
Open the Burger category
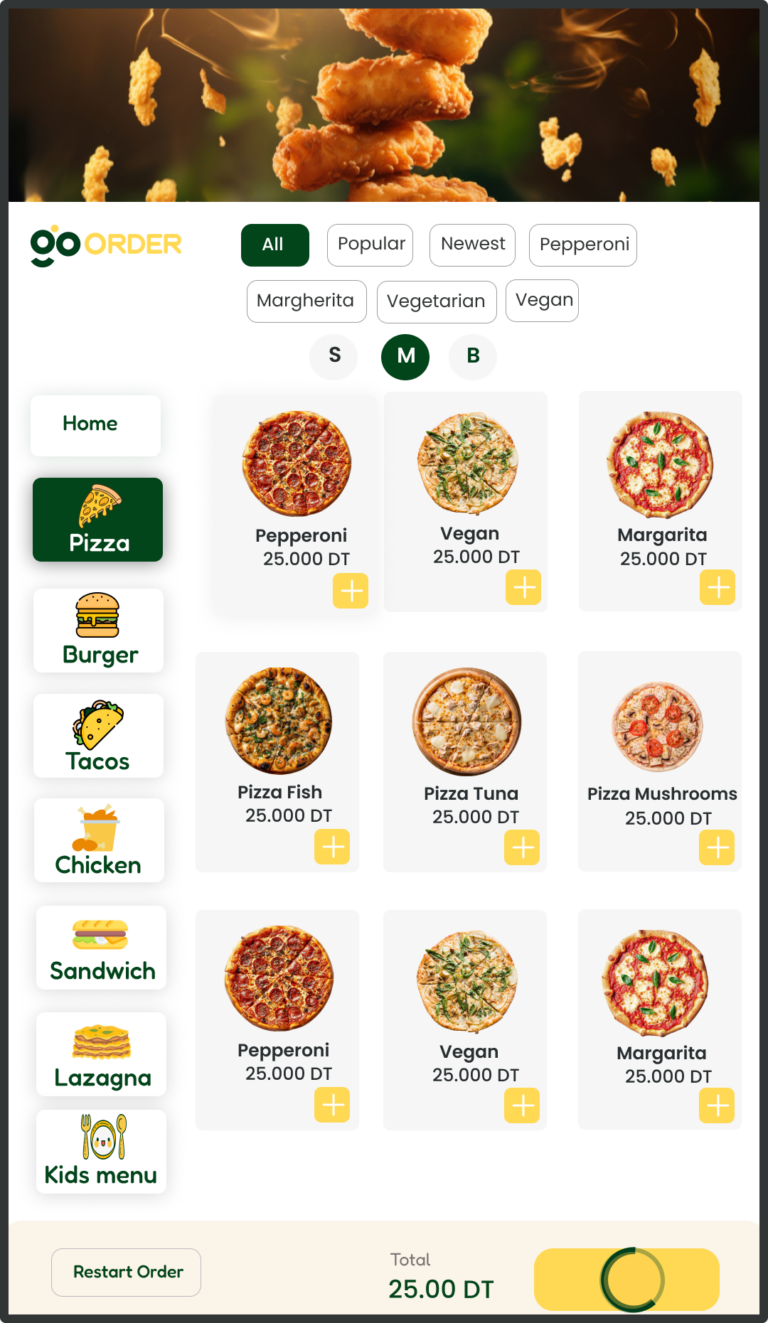[x=98, y=630]
